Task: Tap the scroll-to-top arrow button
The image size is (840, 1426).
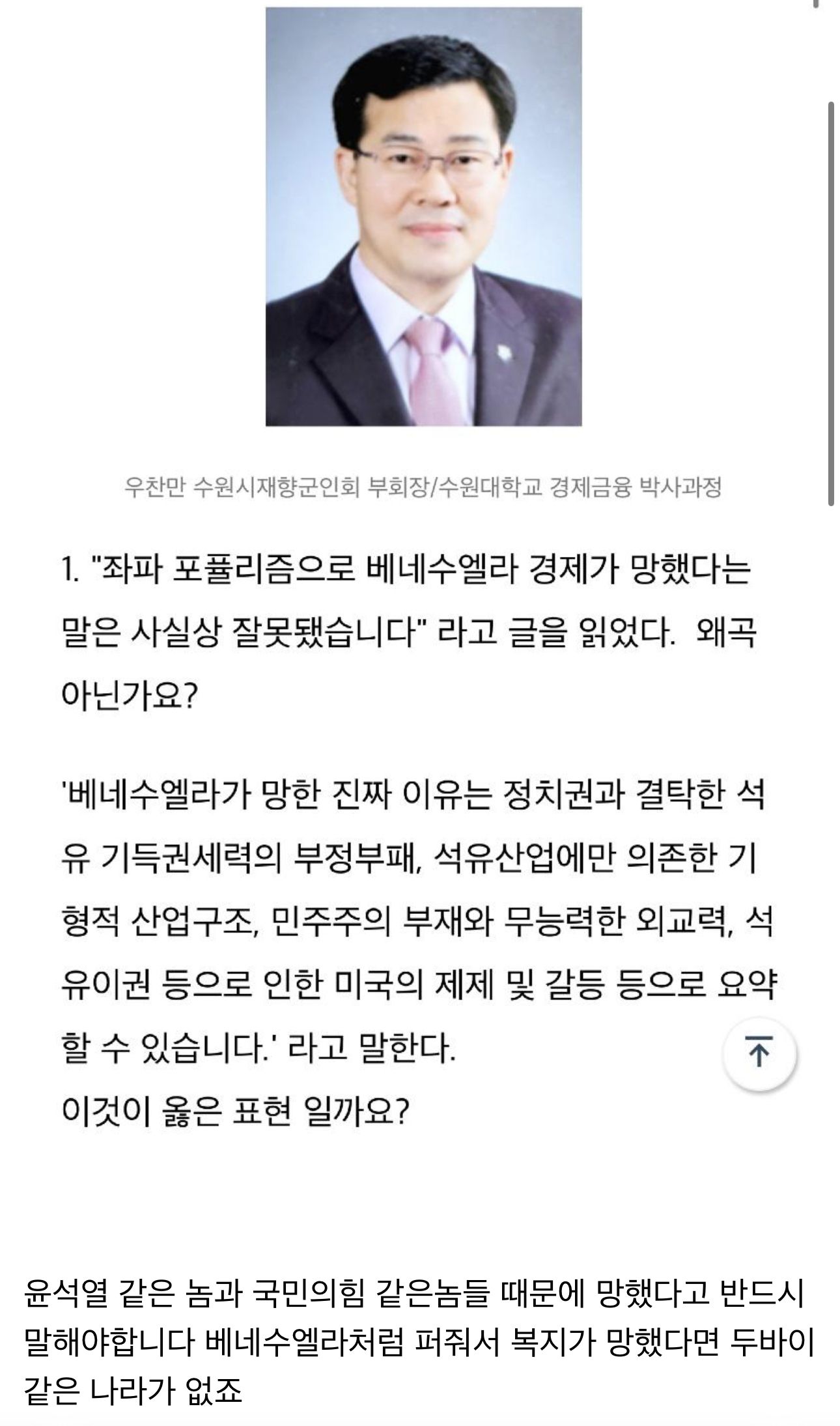Action: [759, 1053]
